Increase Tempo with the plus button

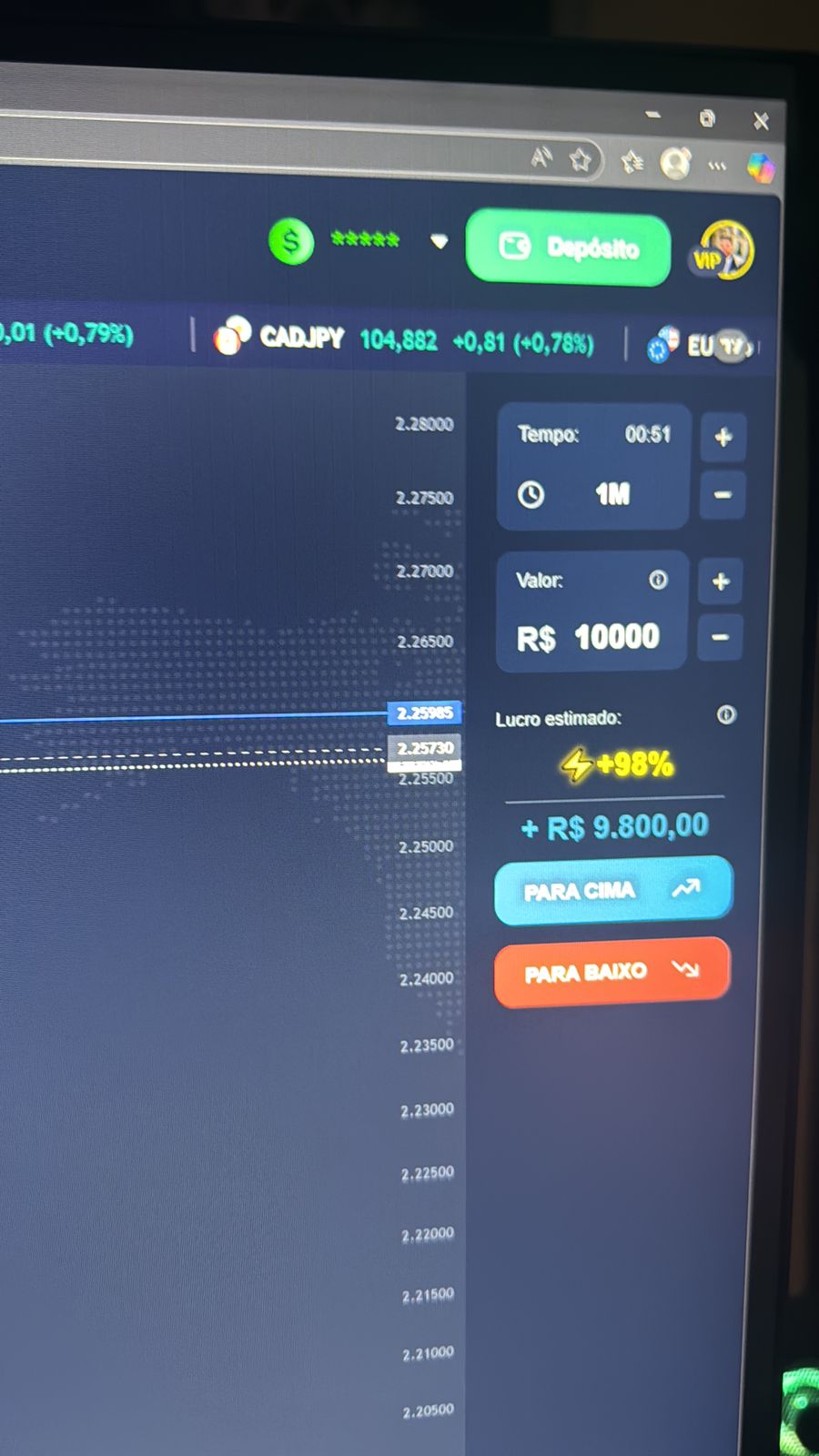723,438
